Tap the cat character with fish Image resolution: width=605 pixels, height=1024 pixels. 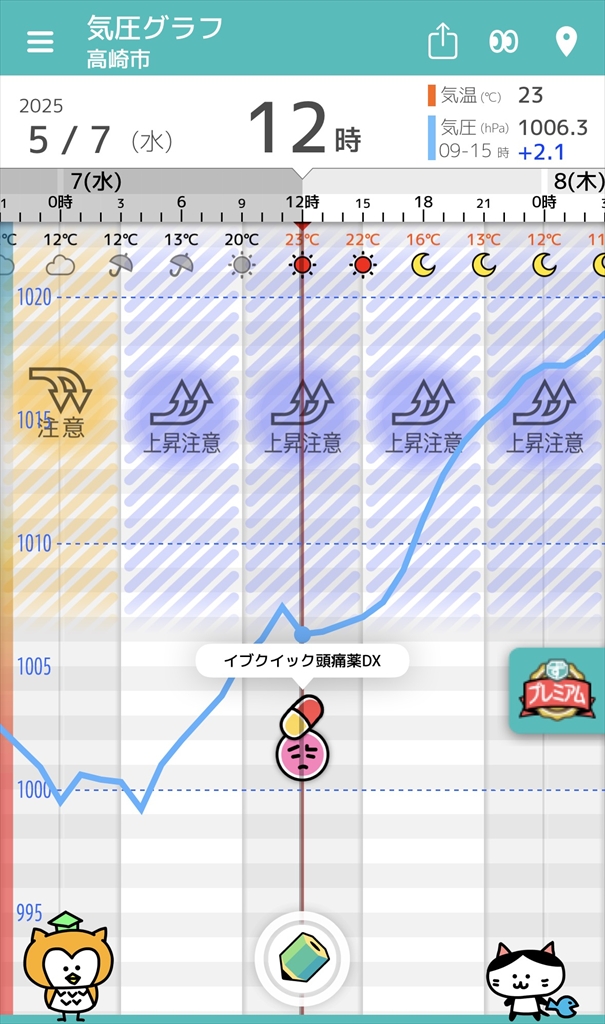531,978
